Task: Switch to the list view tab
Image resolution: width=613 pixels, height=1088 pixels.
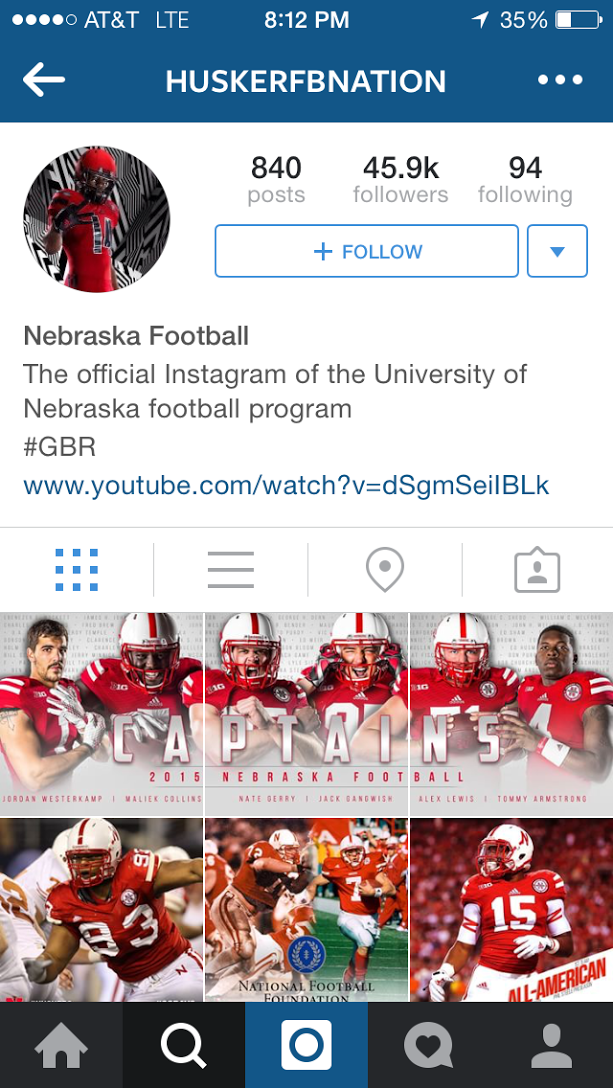Action: point(231,570)
